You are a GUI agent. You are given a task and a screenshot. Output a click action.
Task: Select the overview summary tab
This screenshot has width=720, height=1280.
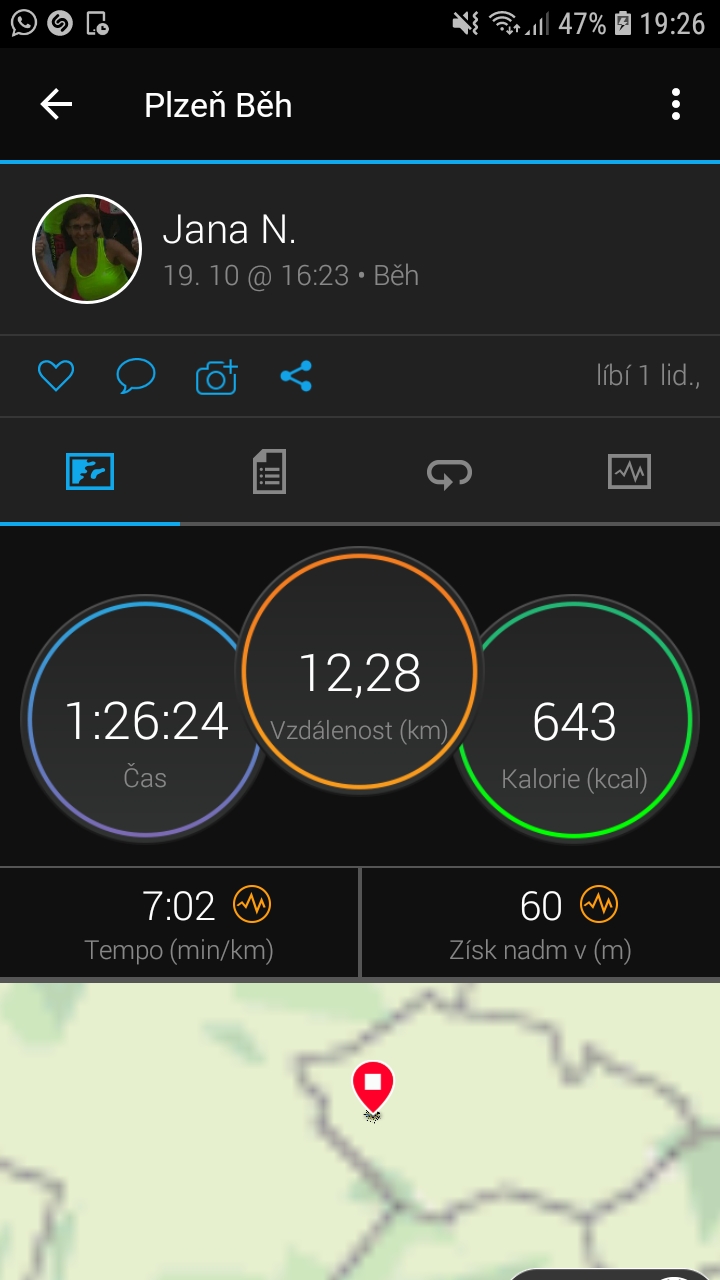pos(90,471)
